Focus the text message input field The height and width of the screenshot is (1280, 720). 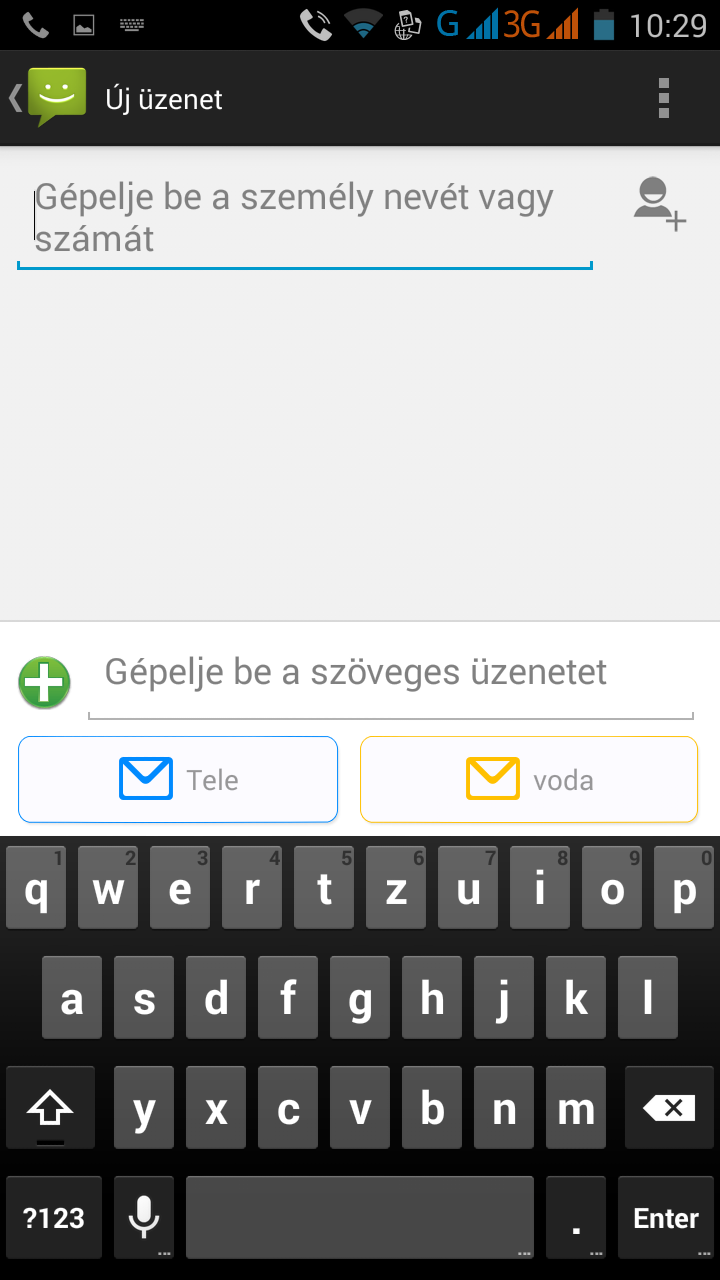390,673
